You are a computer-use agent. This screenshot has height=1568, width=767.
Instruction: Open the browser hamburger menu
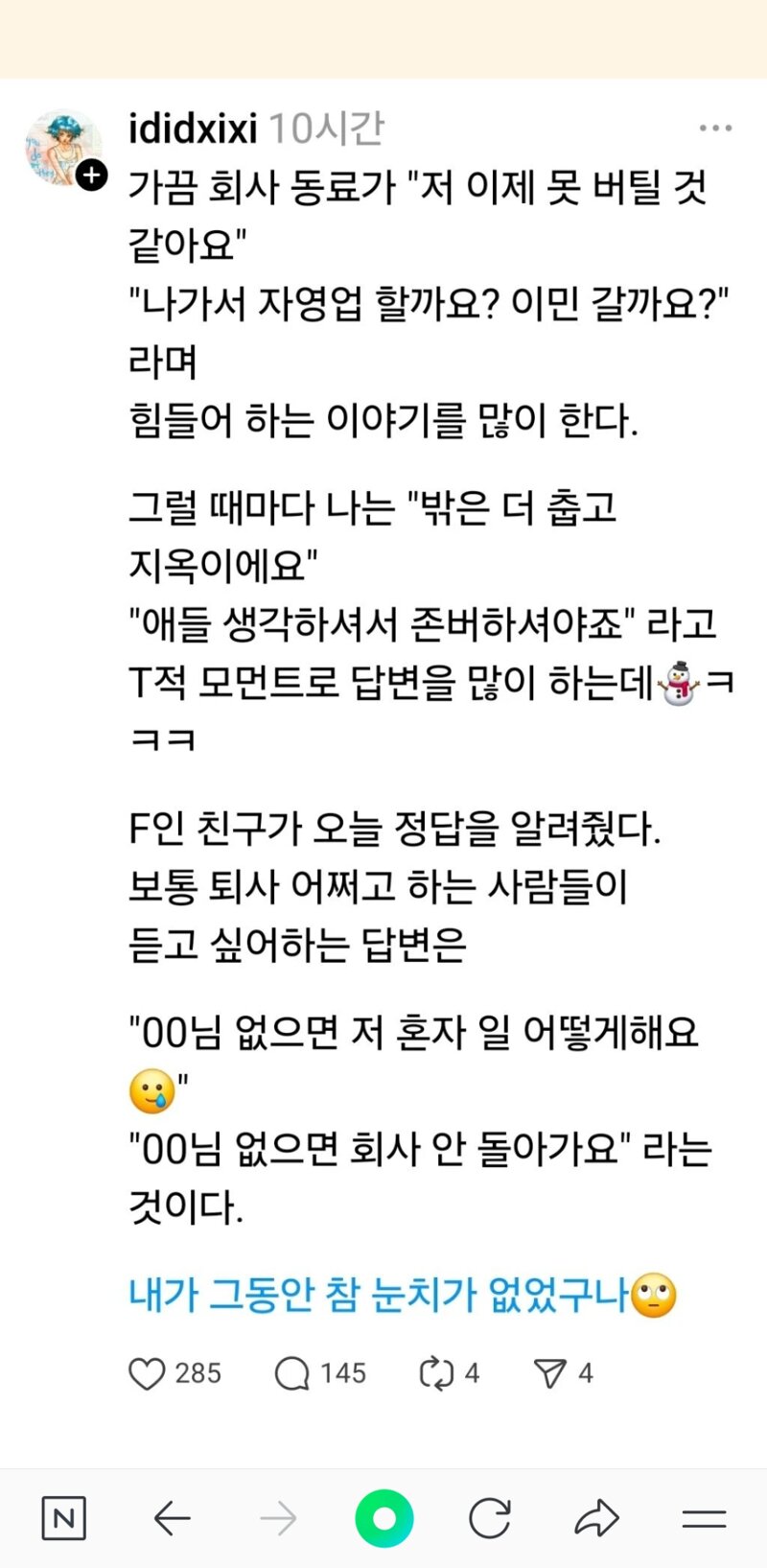coord(704,1518)
